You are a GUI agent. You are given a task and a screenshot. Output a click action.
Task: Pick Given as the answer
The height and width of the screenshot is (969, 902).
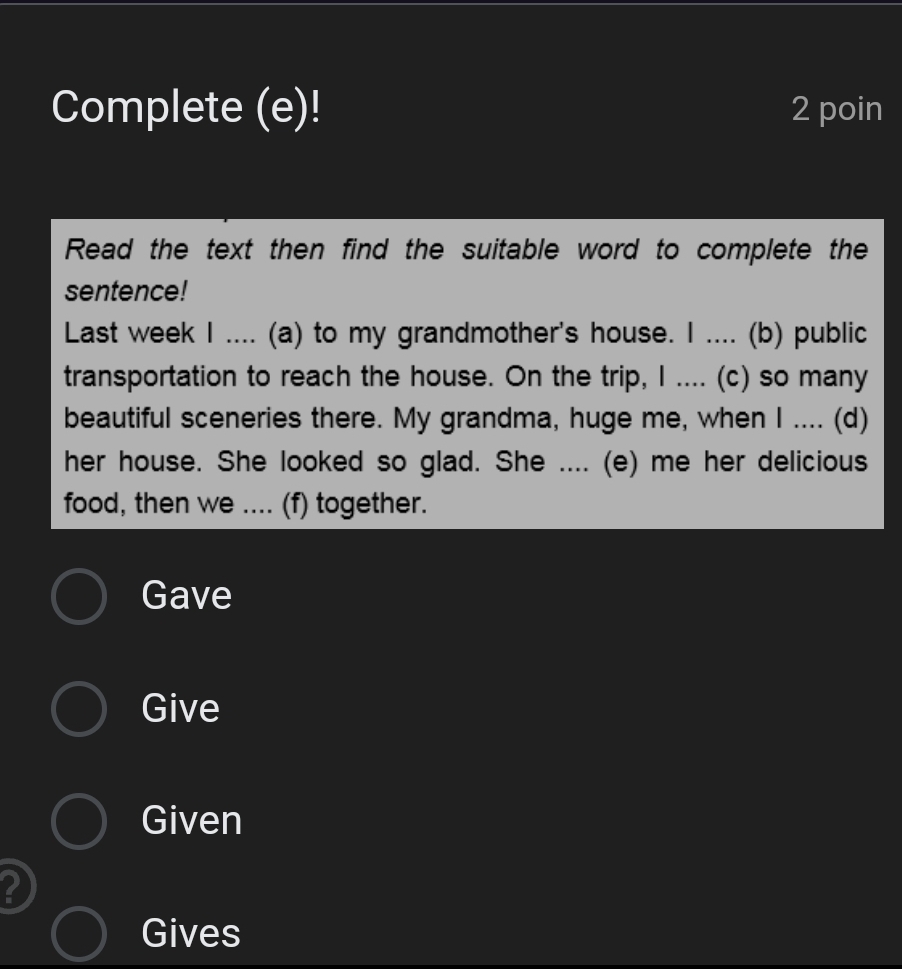[79, 821]
